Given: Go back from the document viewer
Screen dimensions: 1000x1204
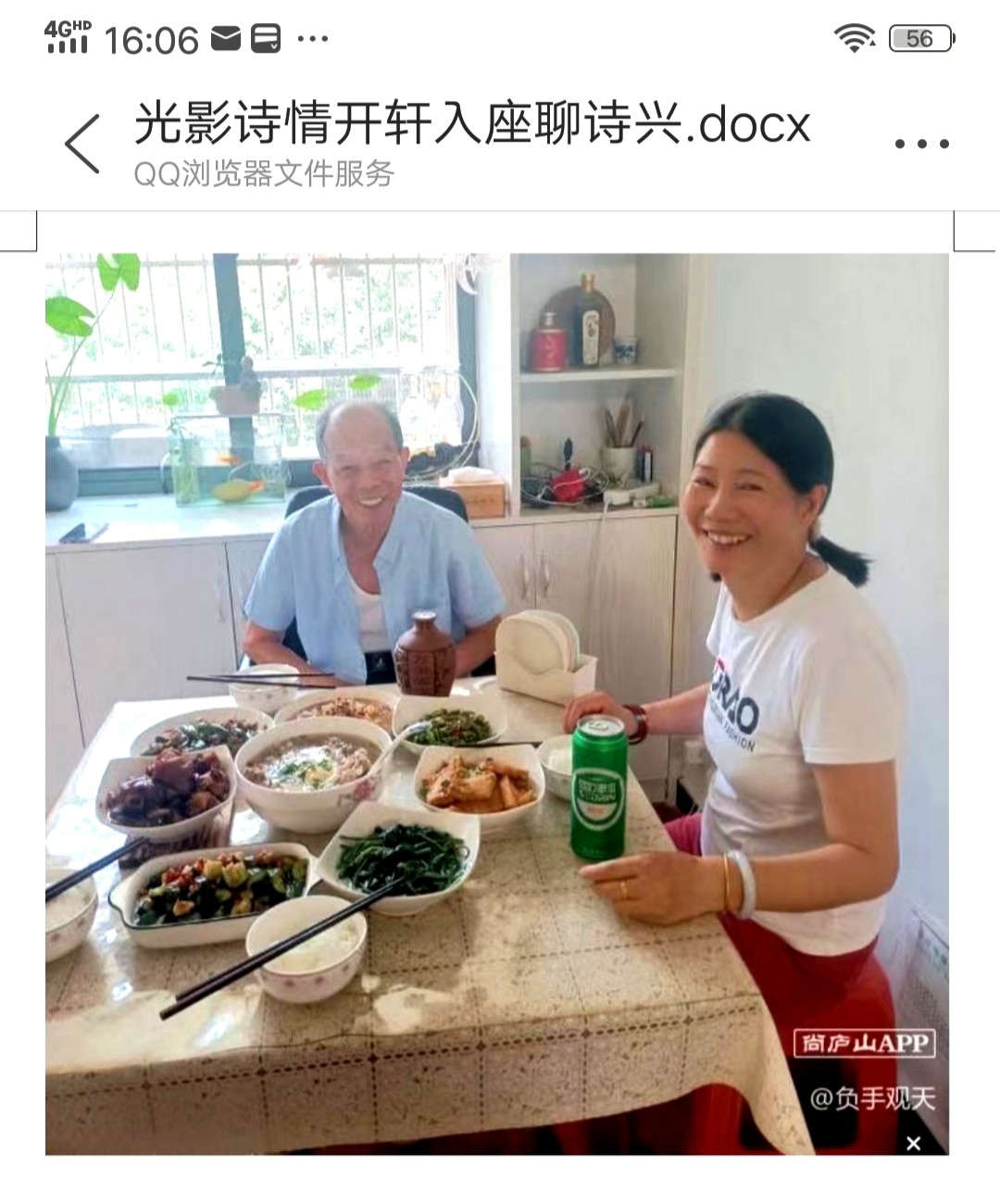Looking at the screenshot, I should coord(82,144).
